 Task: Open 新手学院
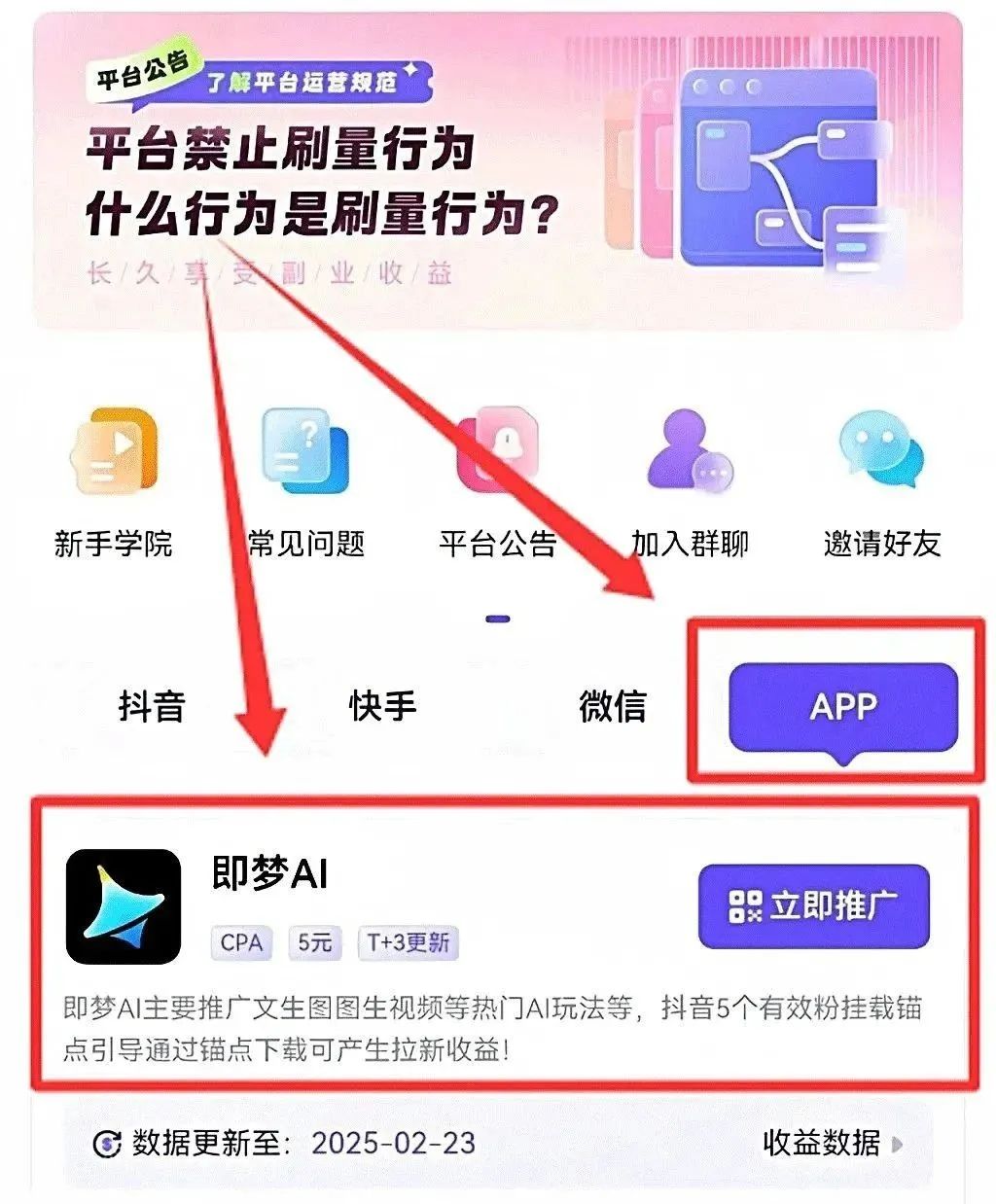coord(114,483)
